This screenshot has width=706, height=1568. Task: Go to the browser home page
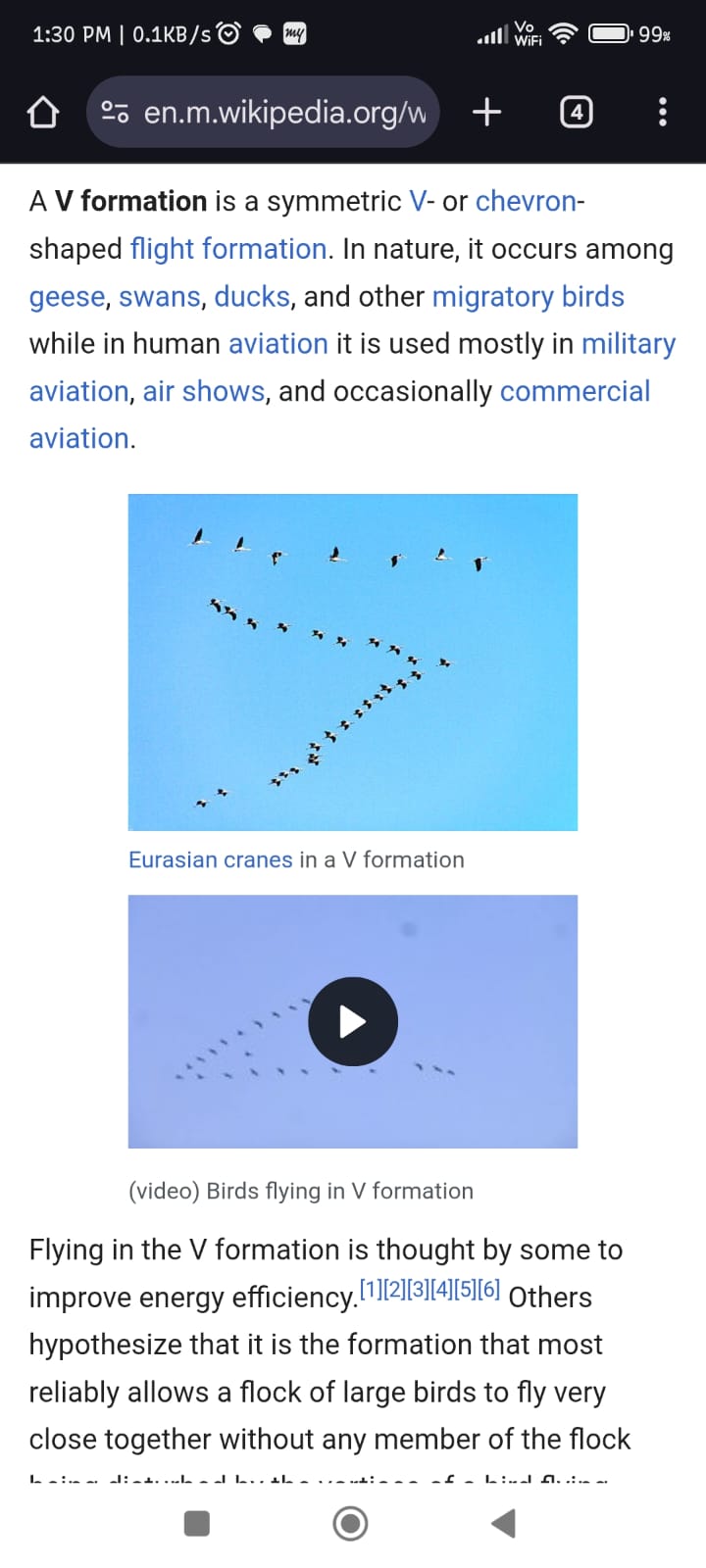[x=42, y=113]
